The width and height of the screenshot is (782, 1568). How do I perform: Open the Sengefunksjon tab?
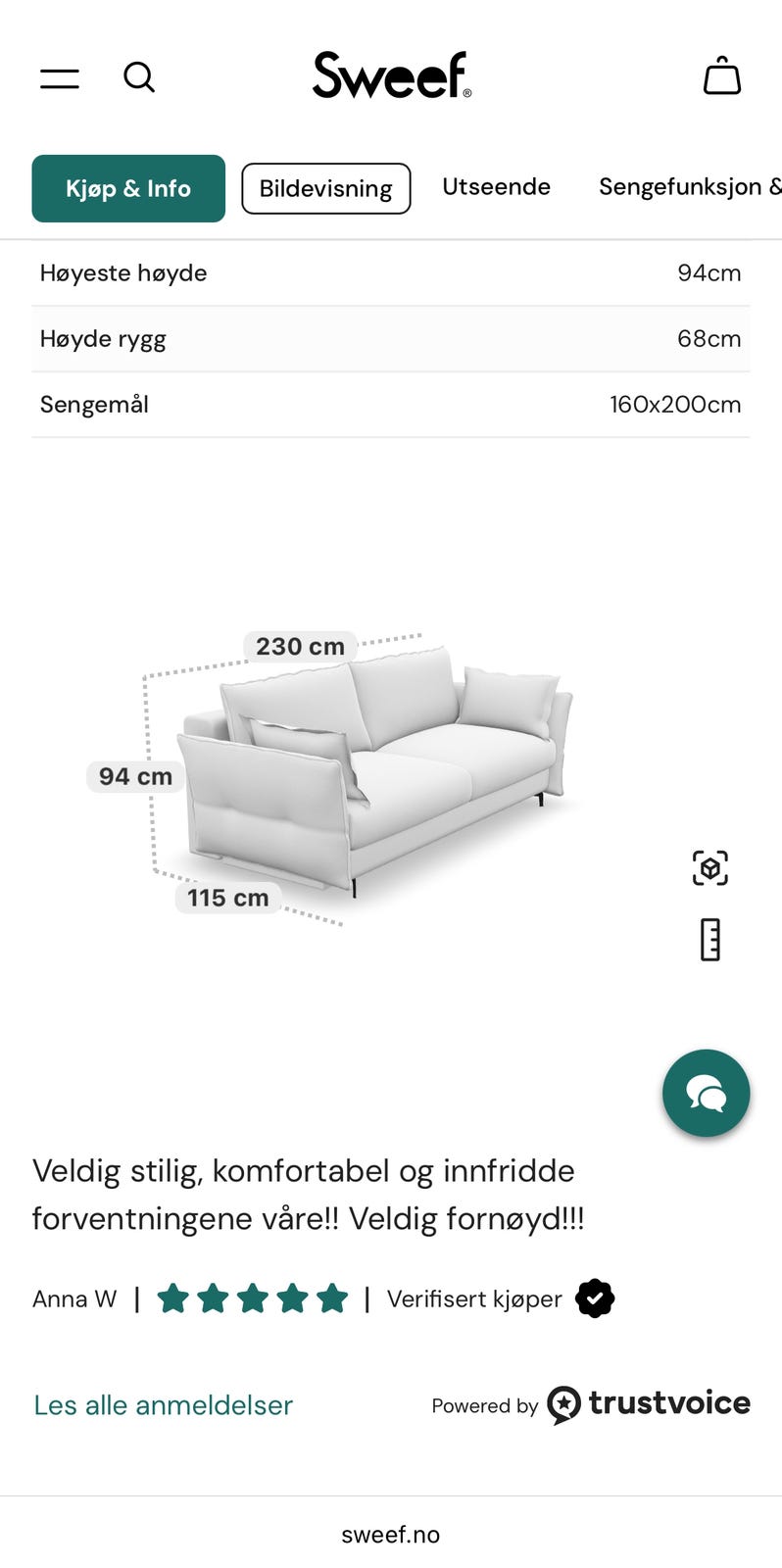click(x=689, y=186)
